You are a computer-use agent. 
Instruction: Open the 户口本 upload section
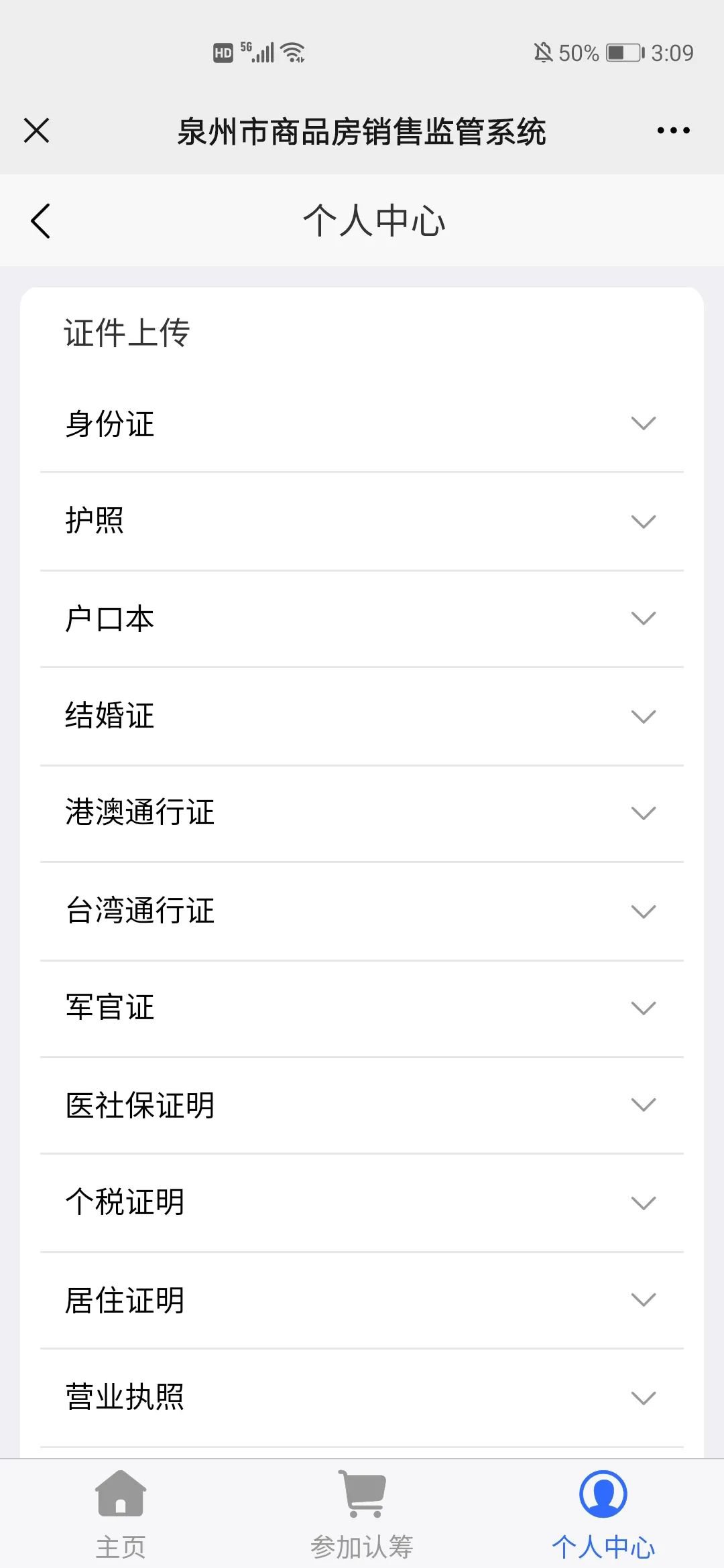(x=362, y=618)
